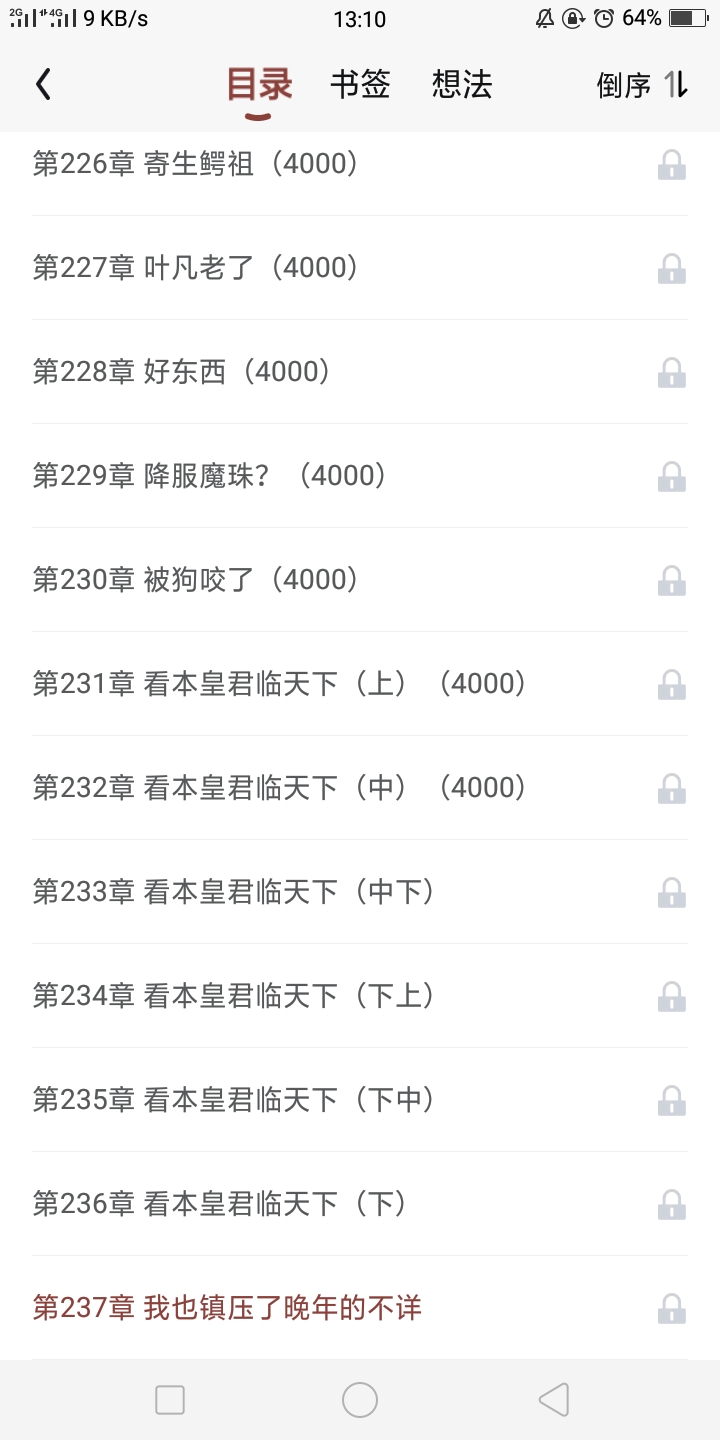
Task: Open chapter 第226章 寄生鳄祖
Action: tap(360, 164)
